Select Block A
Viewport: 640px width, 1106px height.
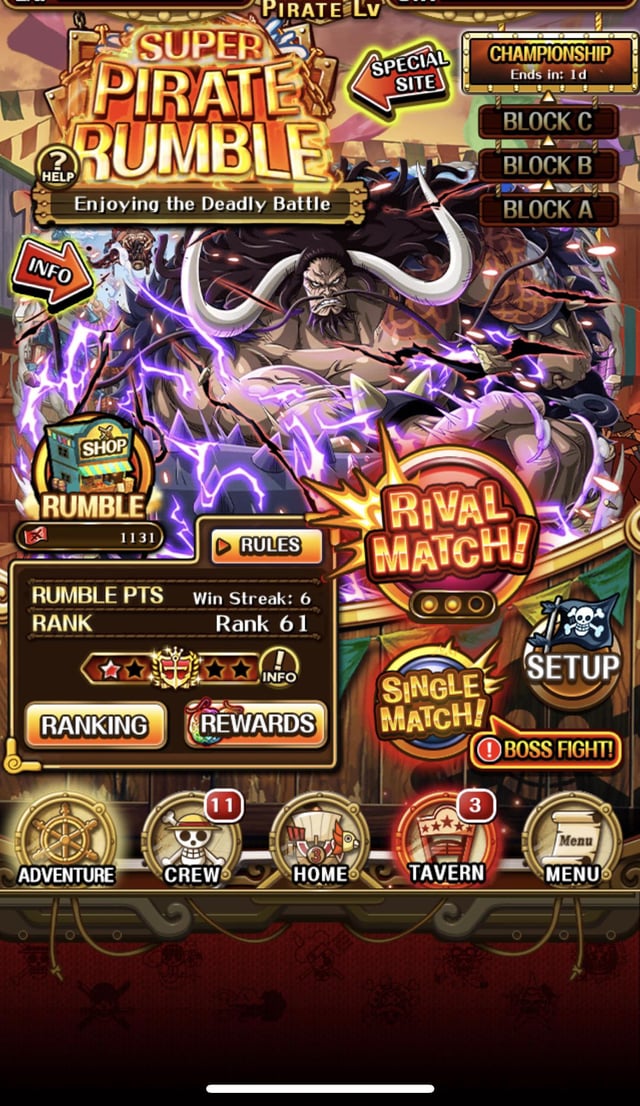pos(547,209)
